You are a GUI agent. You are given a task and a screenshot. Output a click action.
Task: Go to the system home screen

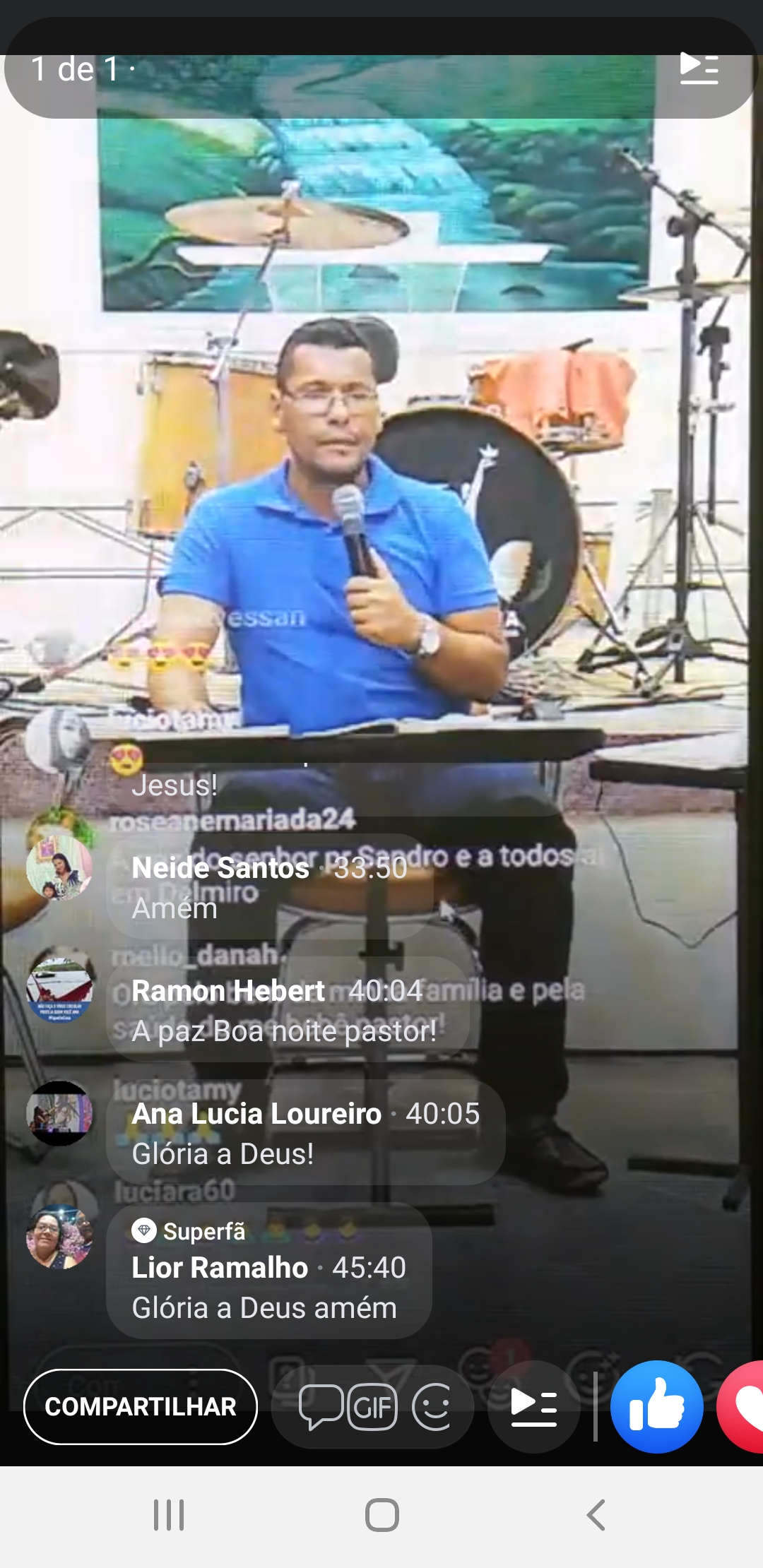(381, 1515)
